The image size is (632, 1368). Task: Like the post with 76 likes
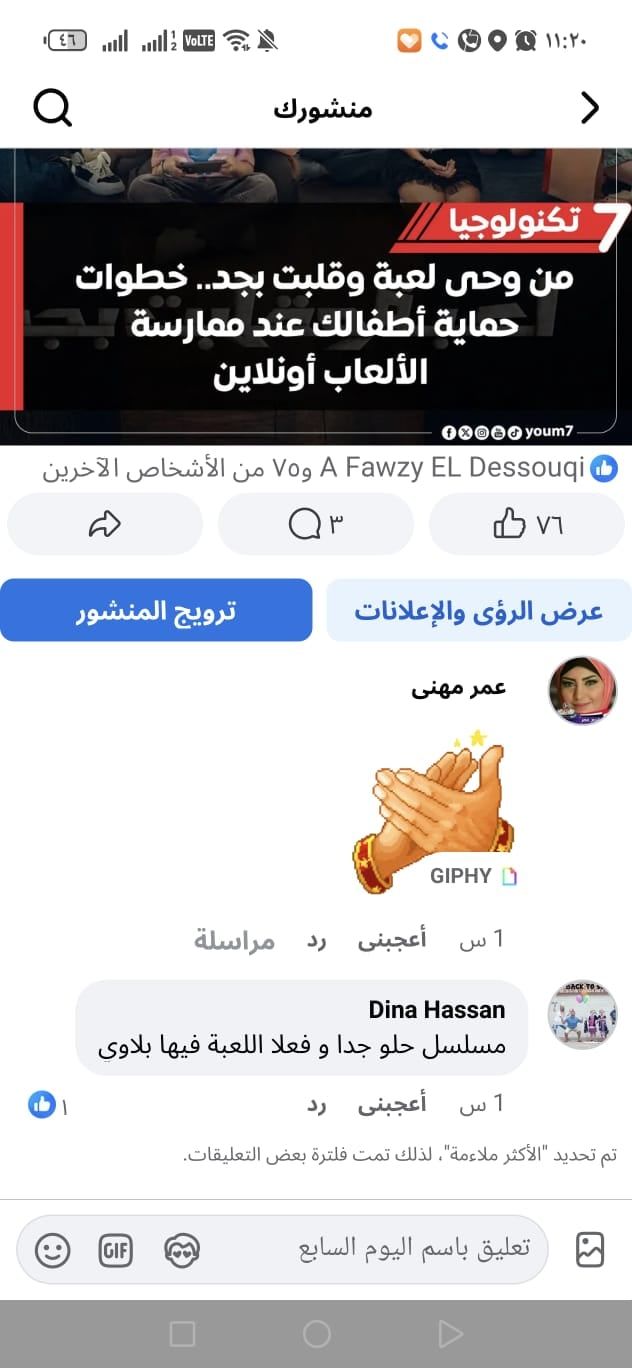[527, 524]
